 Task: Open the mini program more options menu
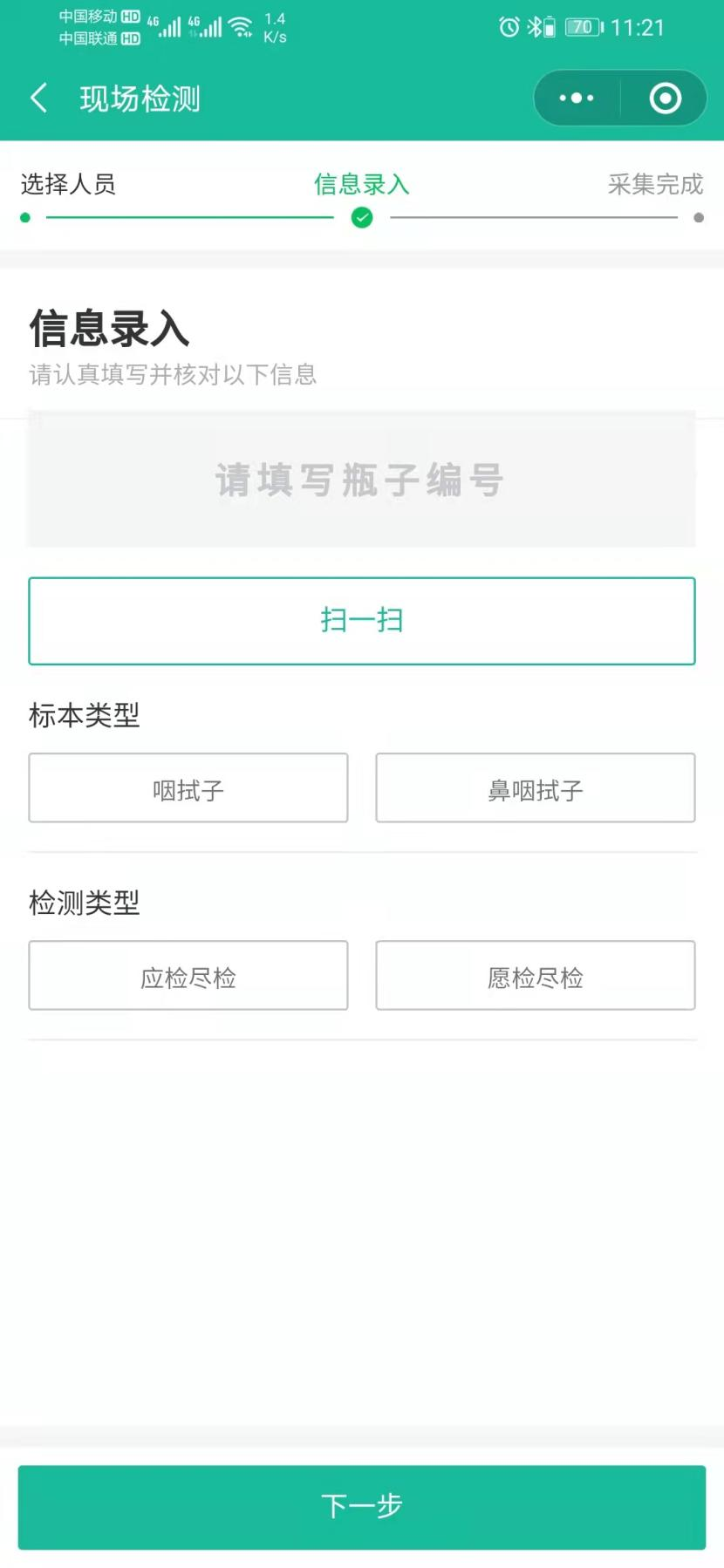[x=577, y=98]
